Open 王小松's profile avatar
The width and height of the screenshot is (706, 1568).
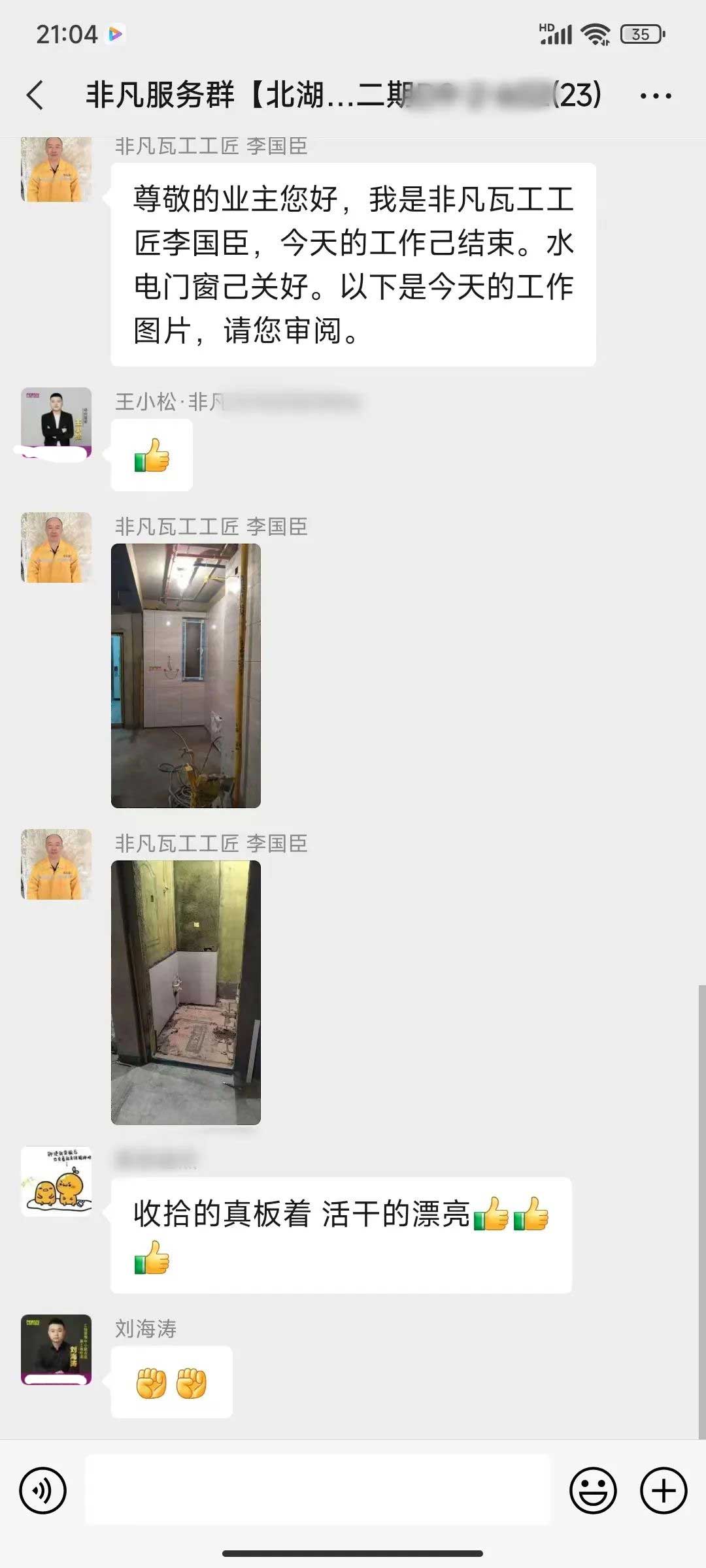pyautogui.click(x=56, y=423)
